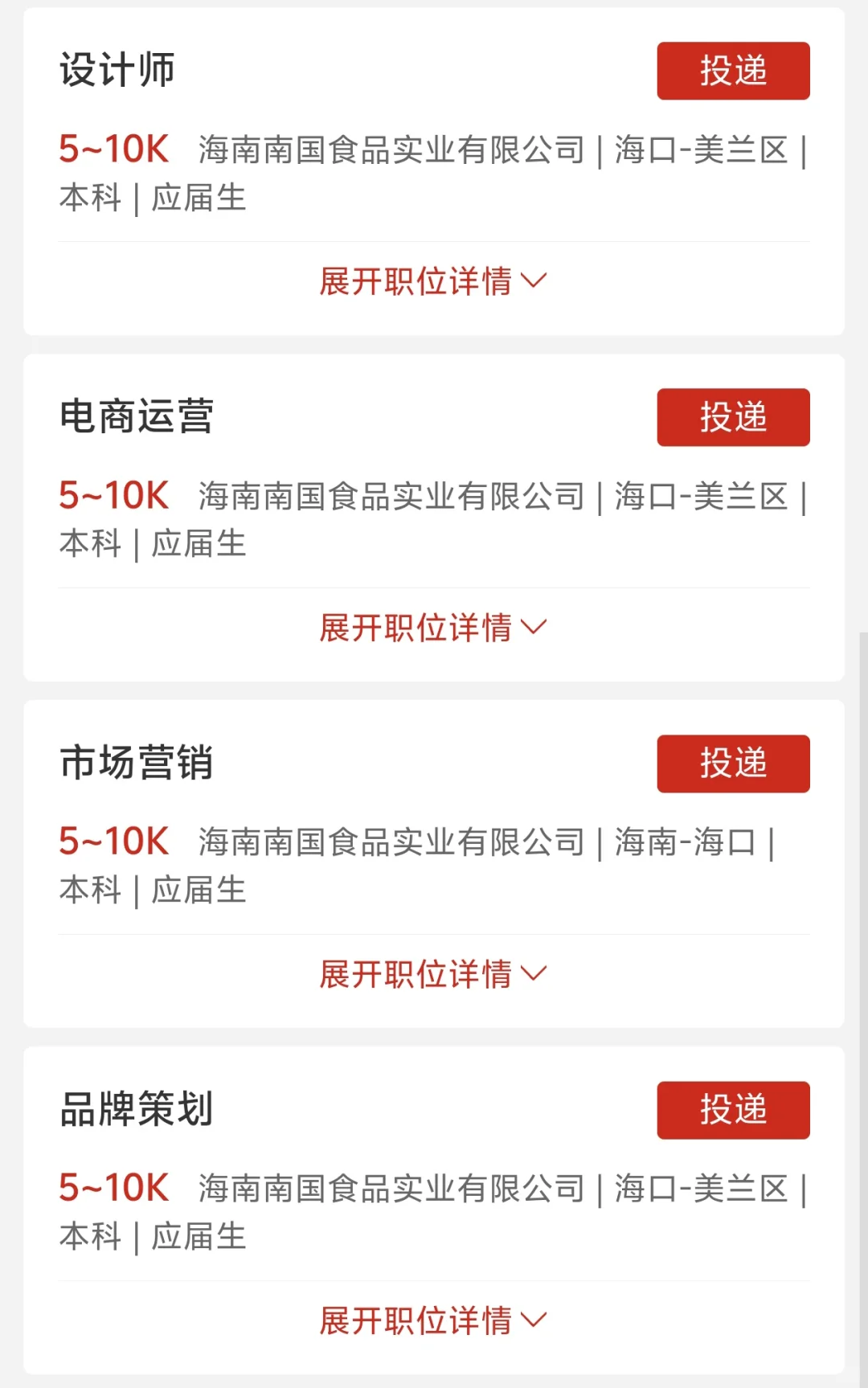Expand job details for 设计师
The width and height of the screenshot is (868, 1388).
(432, 281)
